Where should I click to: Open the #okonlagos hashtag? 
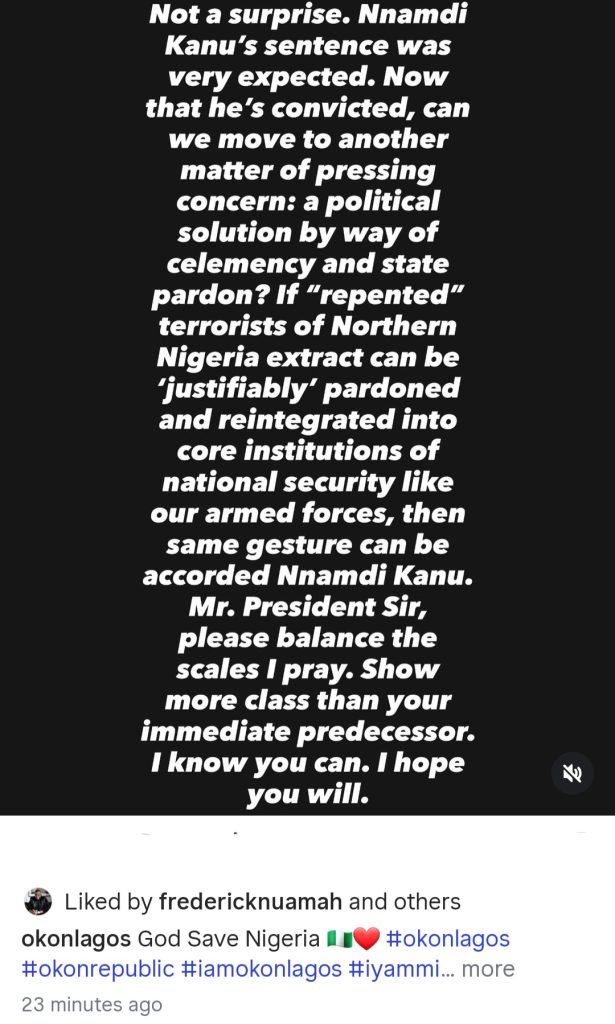point(447,938)
